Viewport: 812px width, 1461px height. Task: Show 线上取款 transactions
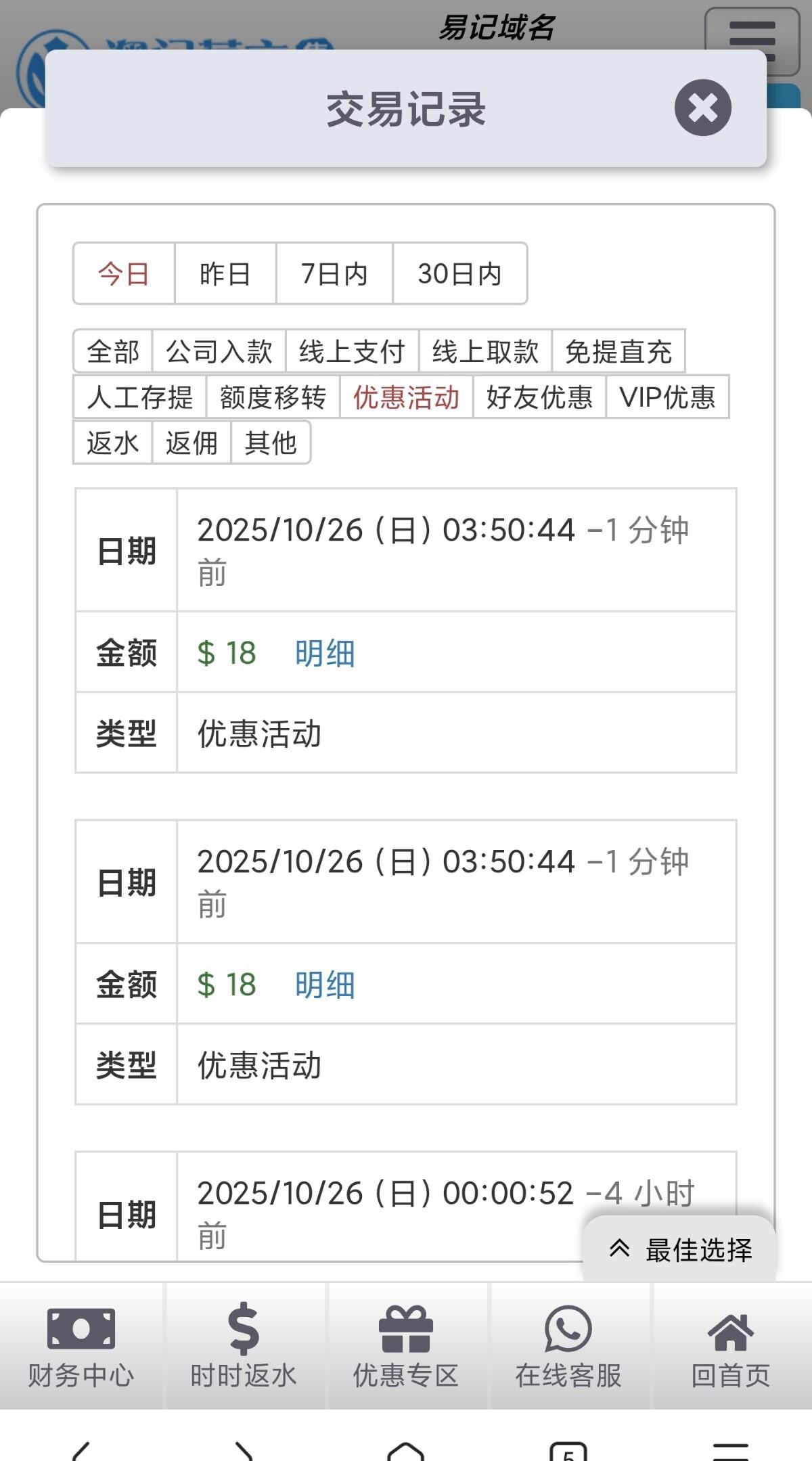[x=485, y=351]
